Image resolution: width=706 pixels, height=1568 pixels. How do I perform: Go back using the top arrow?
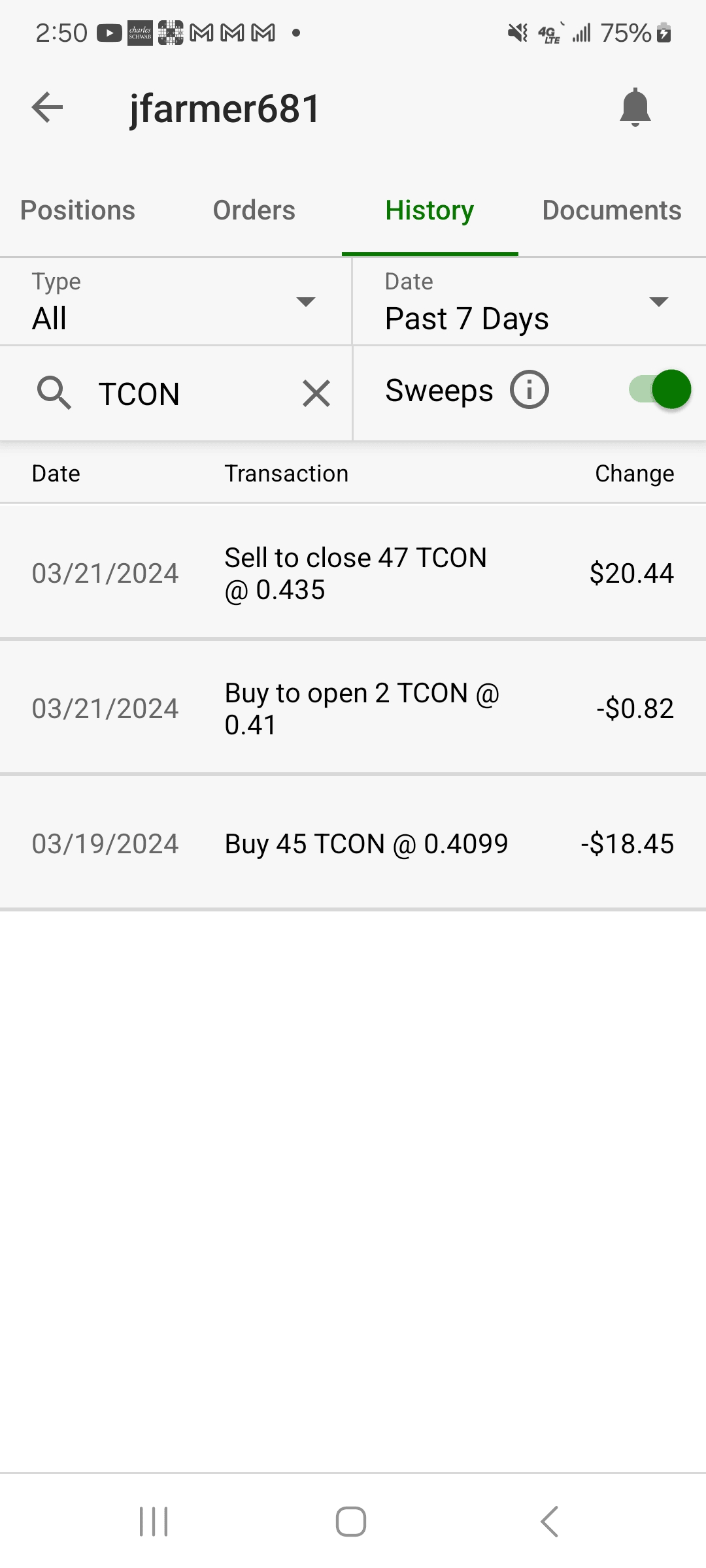tap(48, 108)
